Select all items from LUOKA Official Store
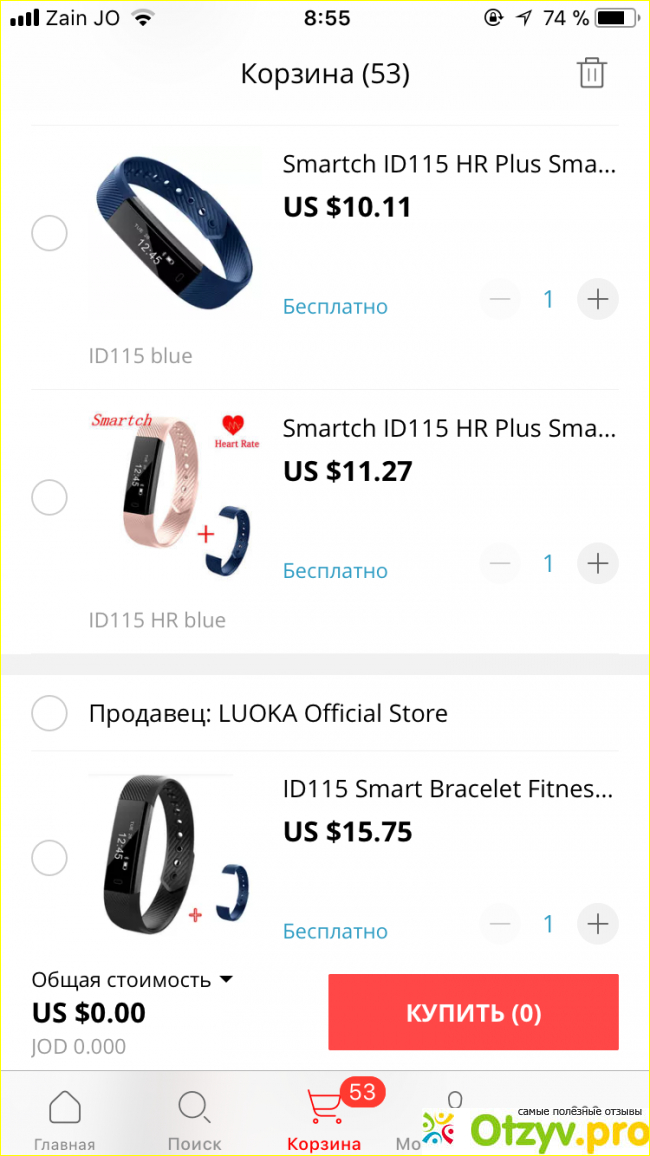This screenshot has width=650, height=1156. pyautogui.click(x=49, y=714)
